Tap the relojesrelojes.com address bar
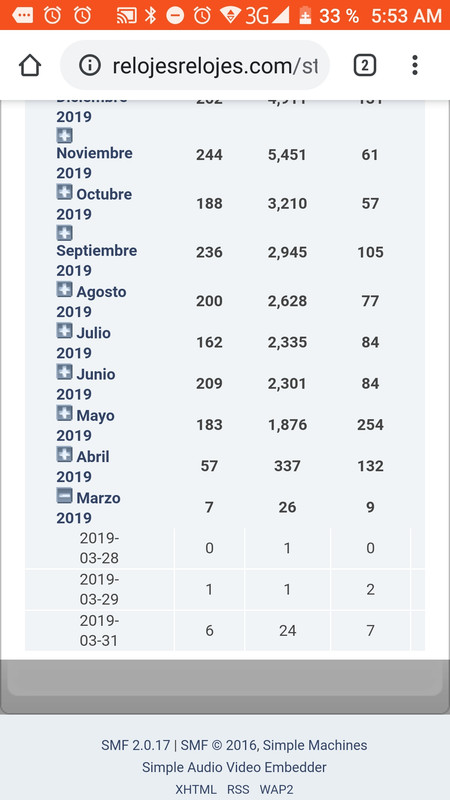The height and width of the screenshot is (800, 450). [x=195, y=65]
